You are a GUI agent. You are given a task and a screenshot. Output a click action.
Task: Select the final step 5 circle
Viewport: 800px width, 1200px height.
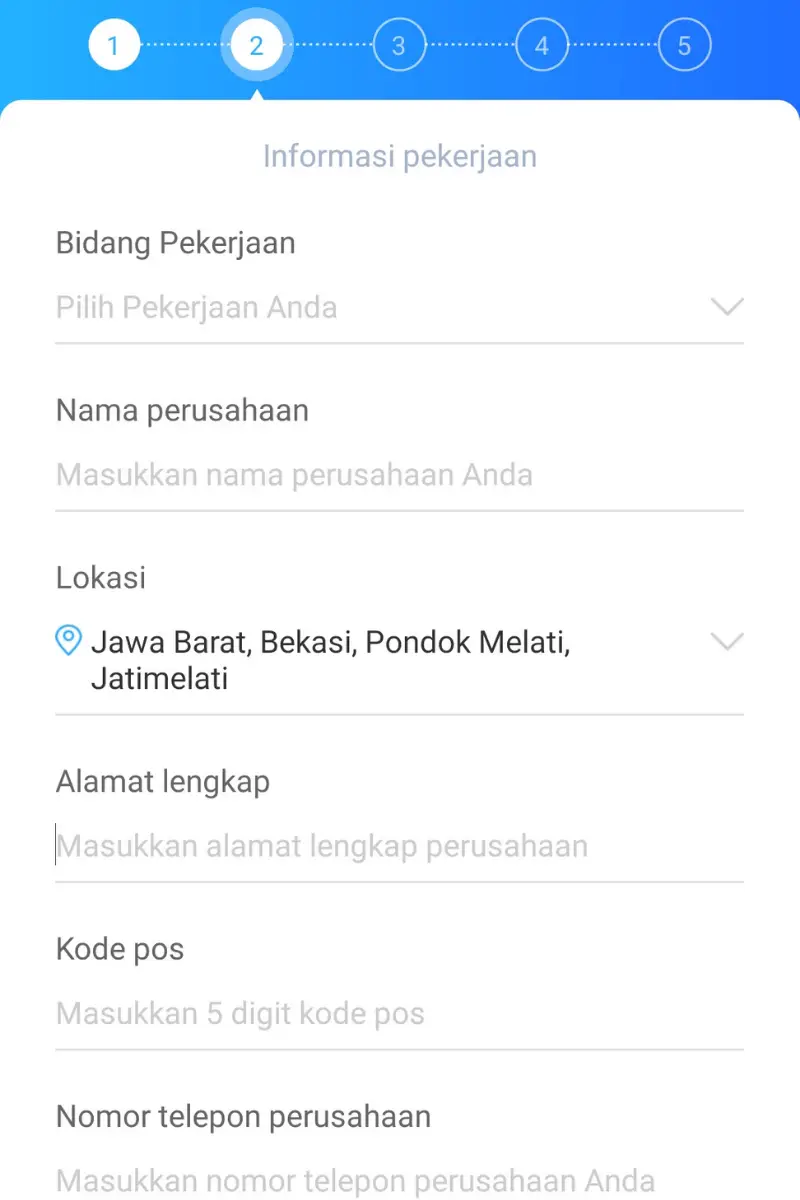(x=684, y=44)
